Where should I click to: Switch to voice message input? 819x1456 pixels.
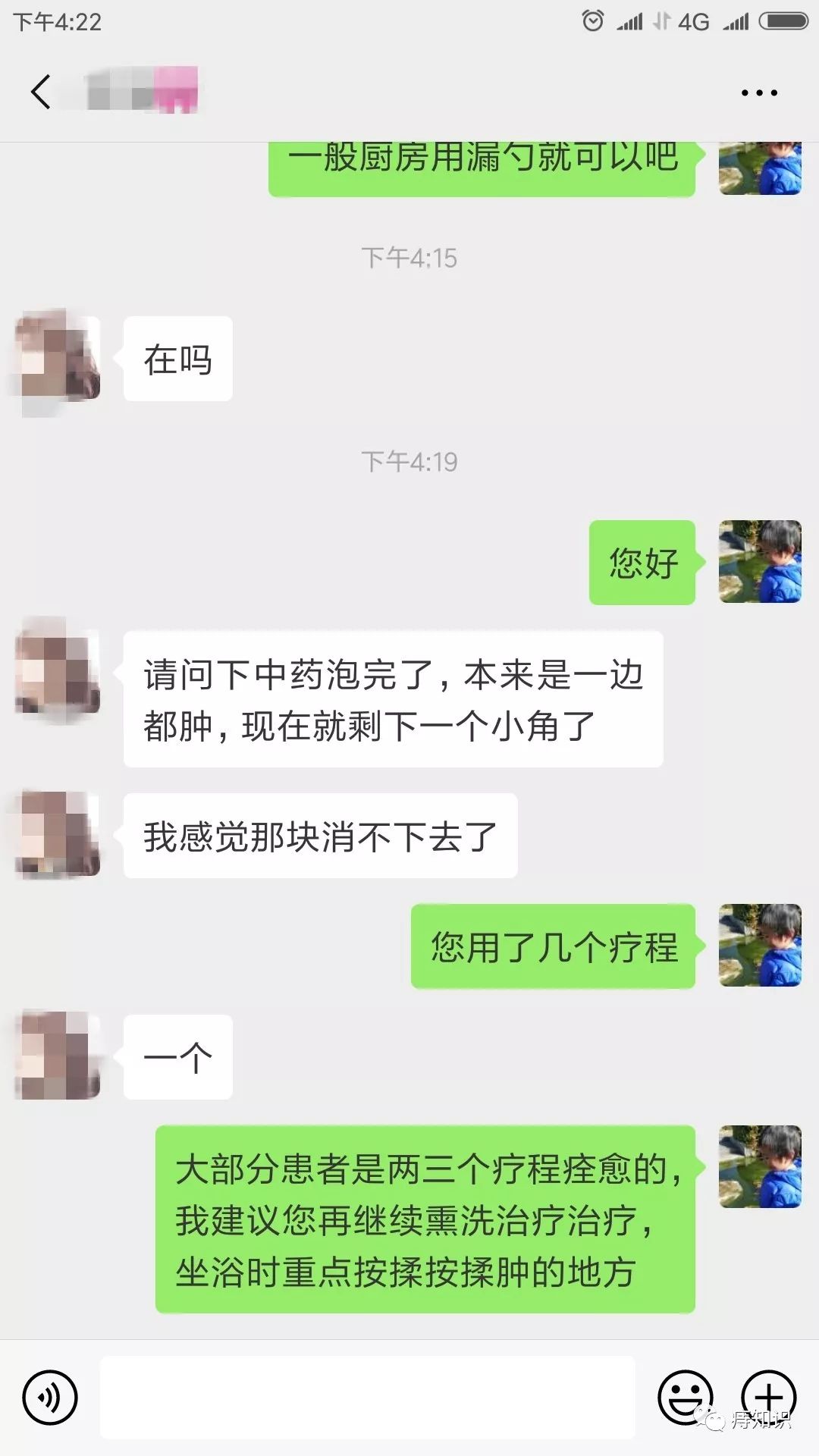point(50,1397)
